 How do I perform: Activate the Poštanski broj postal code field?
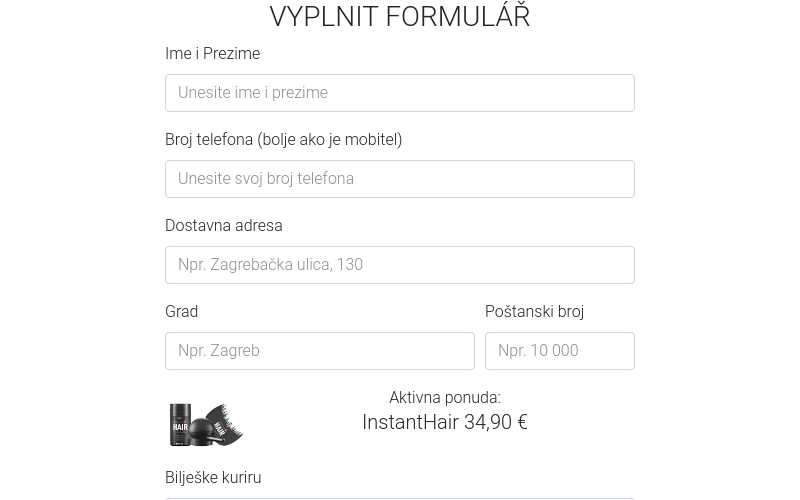[559, 351]
